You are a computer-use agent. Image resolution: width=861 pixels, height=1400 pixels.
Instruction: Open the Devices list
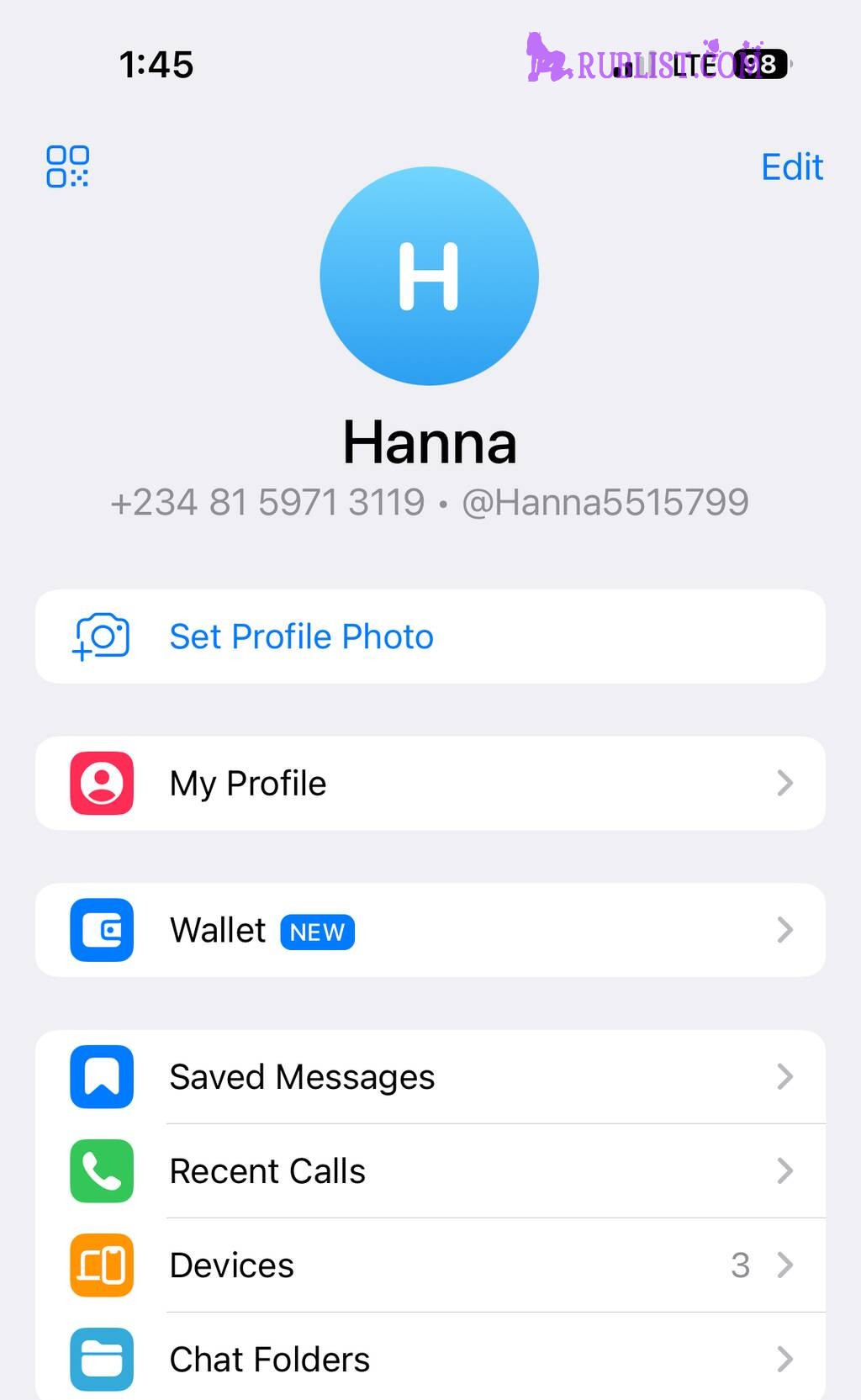tap(430, 1265)
